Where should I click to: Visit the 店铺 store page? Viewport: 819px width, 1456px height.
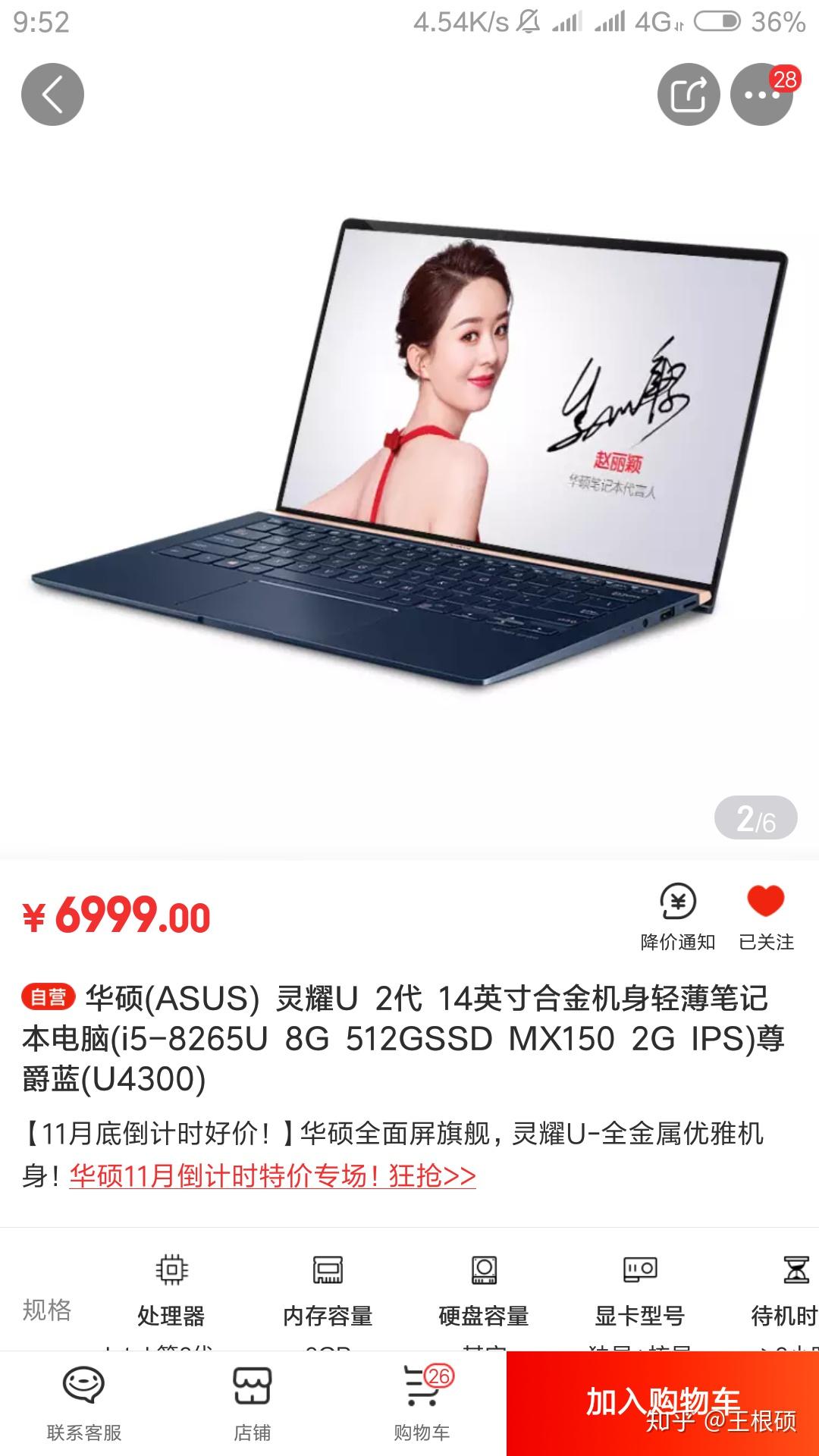point(253,1404)
